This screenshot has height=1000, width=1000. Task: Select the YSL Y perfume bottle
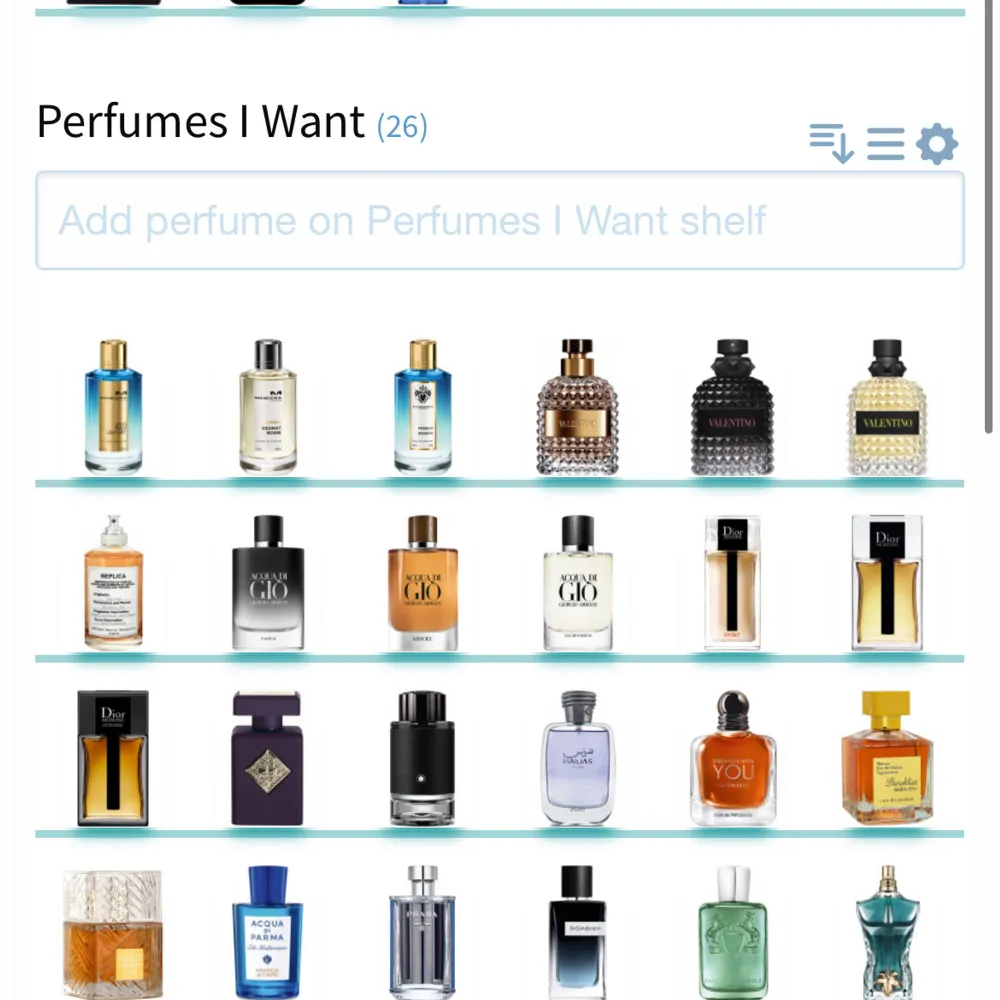pyautogui.click(x=577, y=932)
